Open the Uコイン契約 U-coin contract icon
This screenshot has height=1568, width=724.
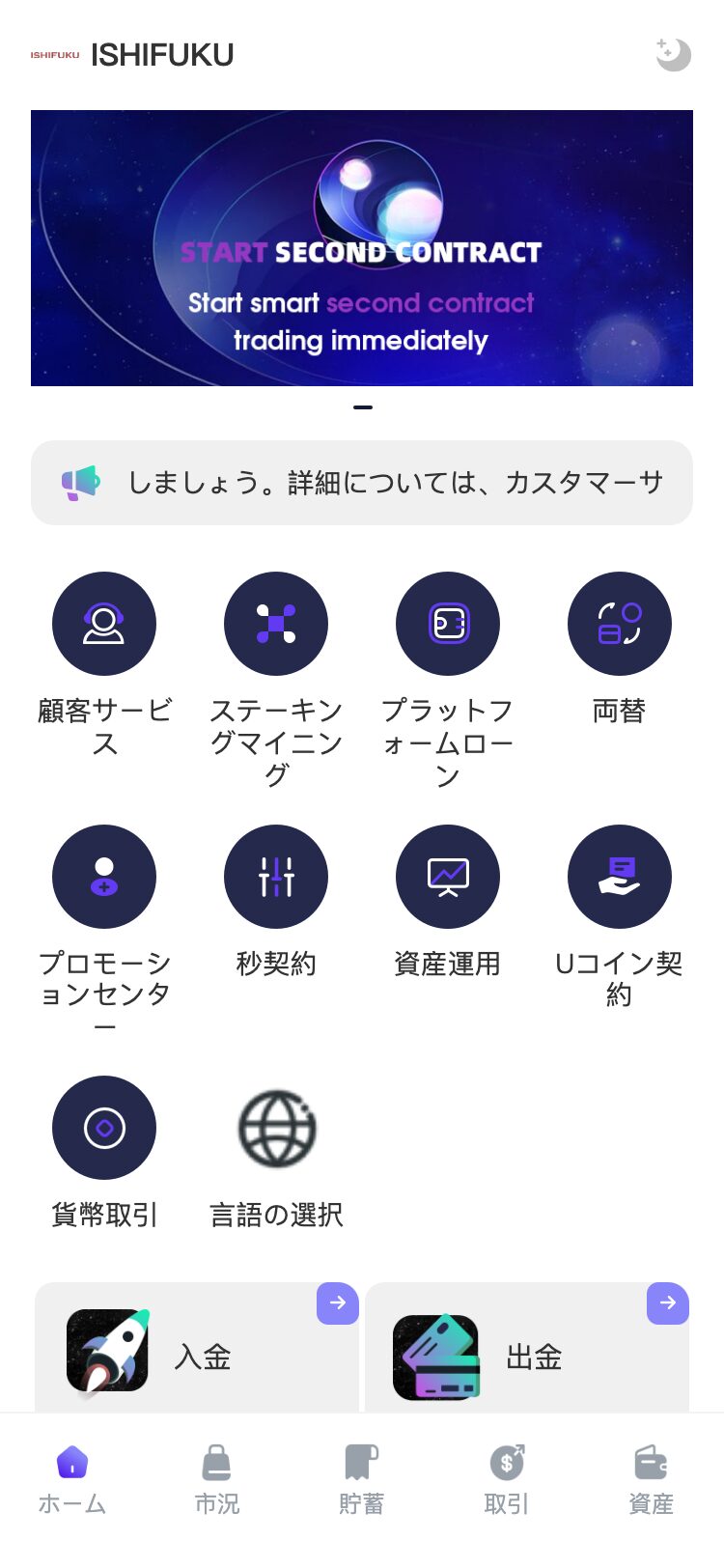tap(620, 876)
